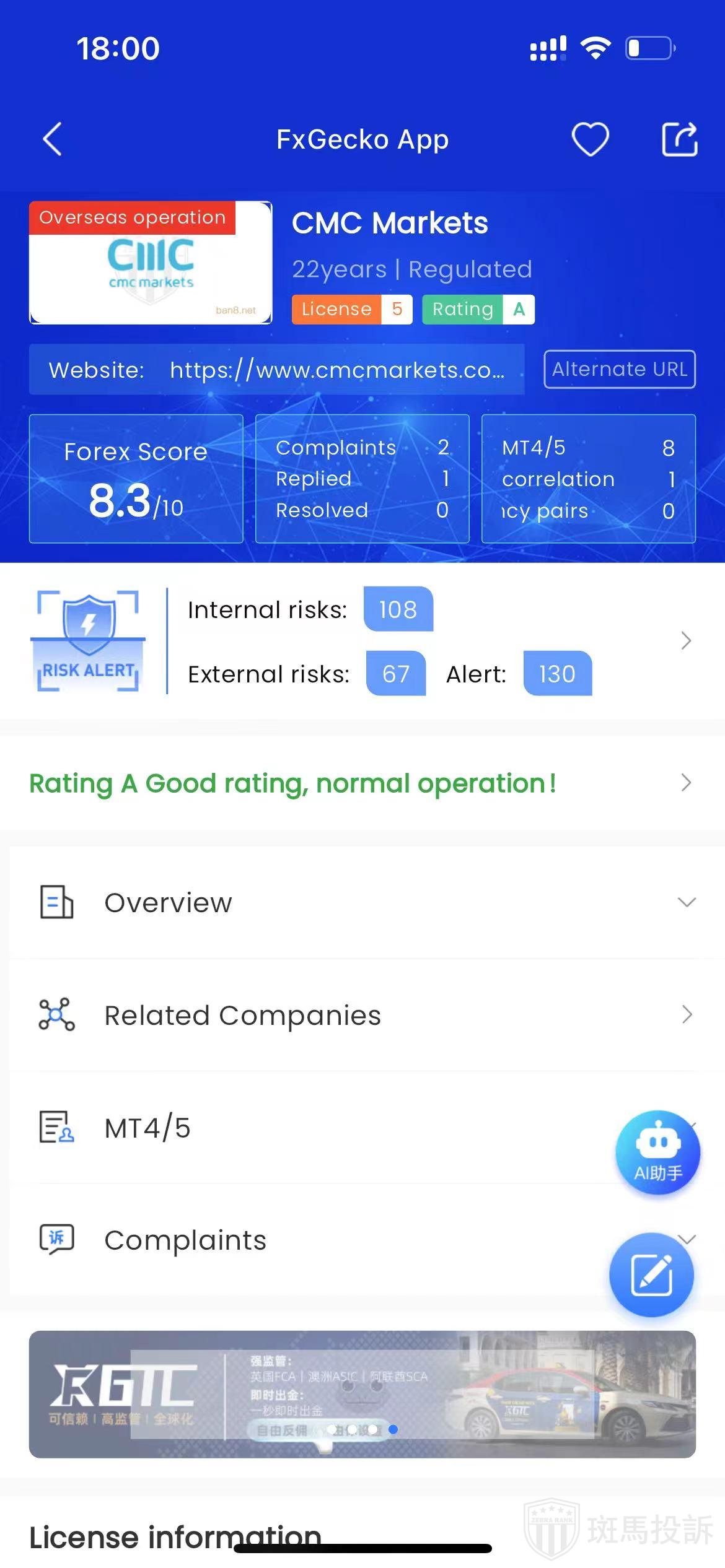Viewport: 725px width, 1568px height.
Task: Tap the License 5 badge
Action: coord(351,309)
